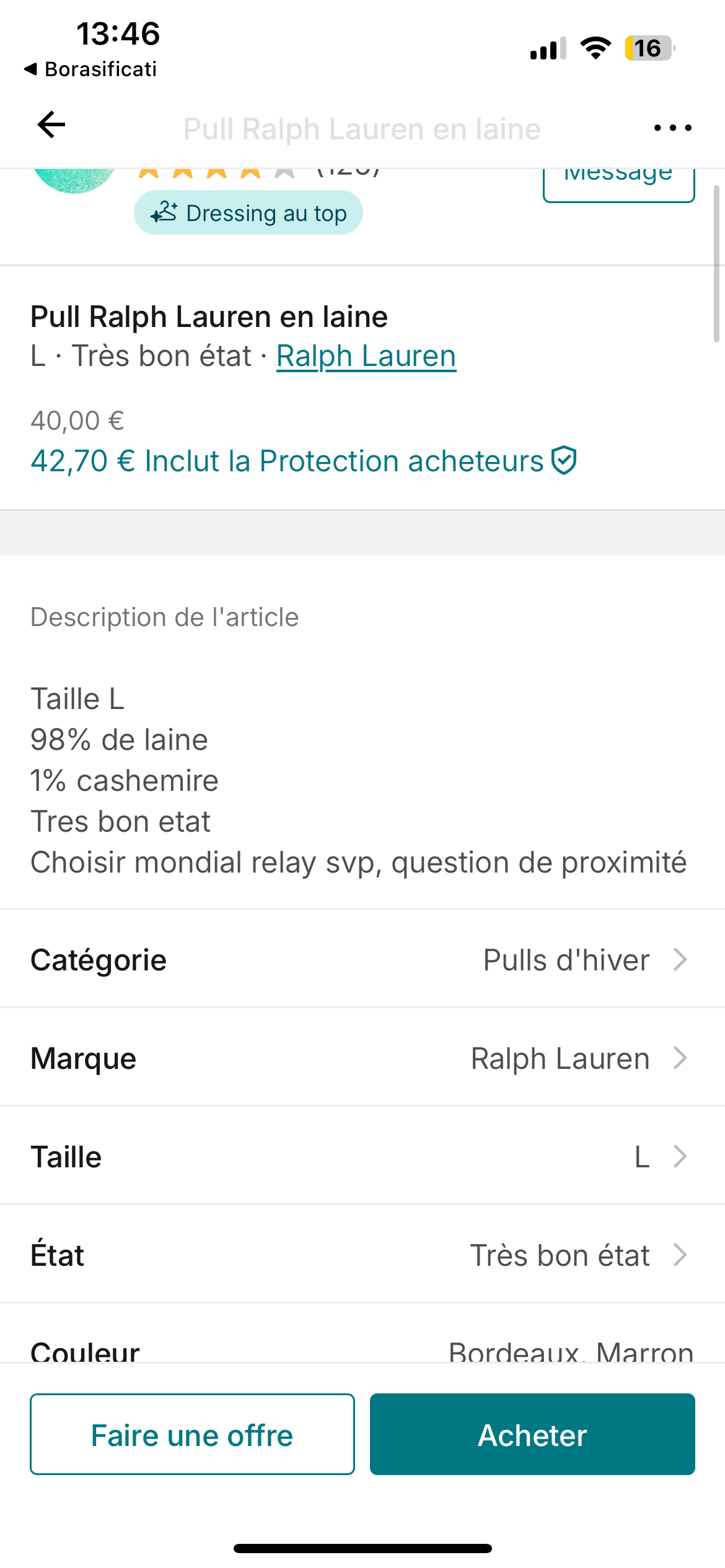This screenshot has width=725, height=1568.
Task: Open the Taille L row
Action: click(x=362, y=1157)
